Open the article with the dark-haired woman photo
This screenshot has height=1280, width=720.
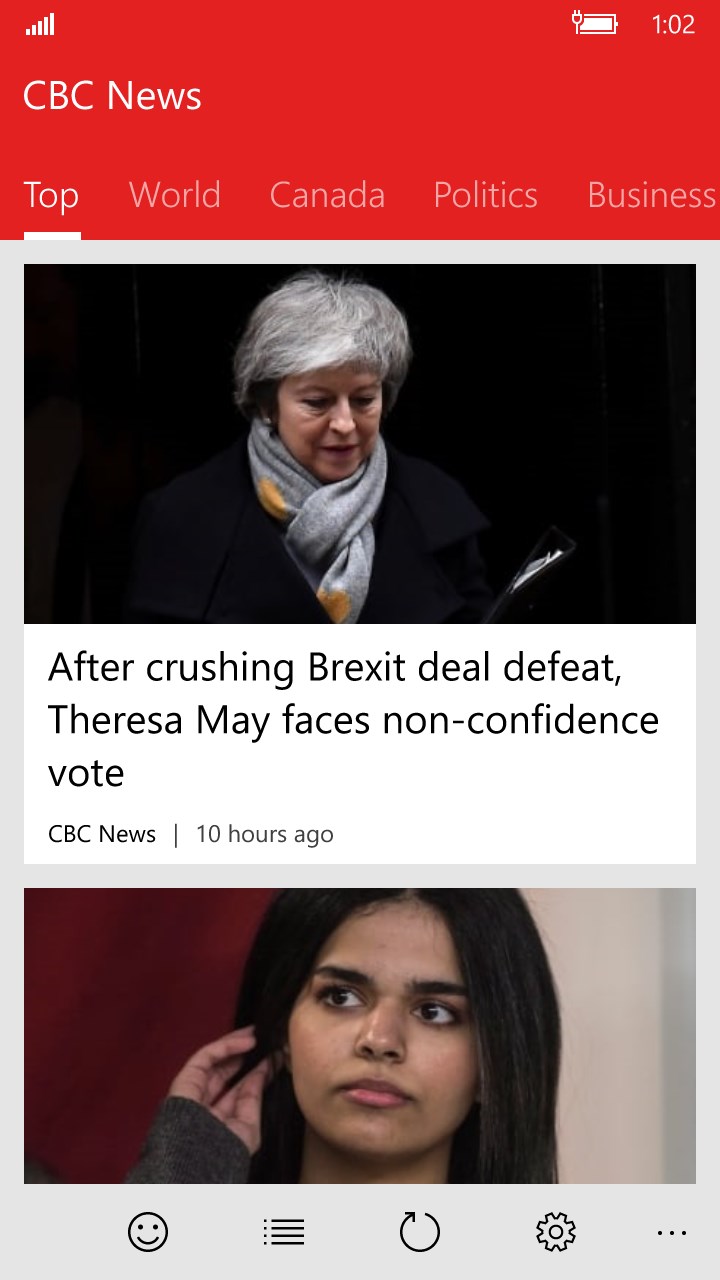point(360,1035)
